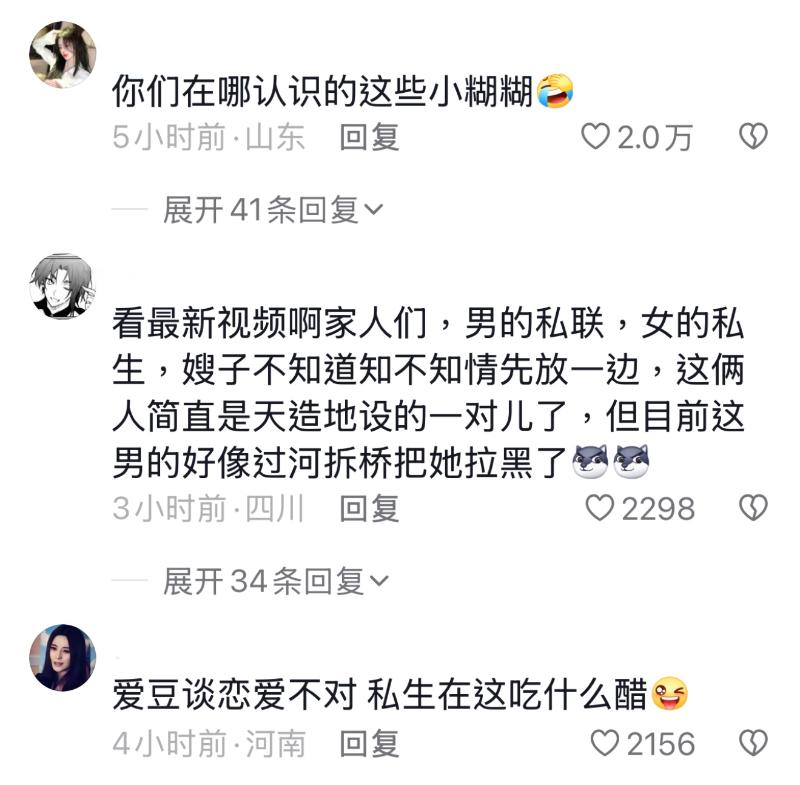Dislike the 小糊糊 comment from 山东

pyautogui.click(x=752, y=137)
